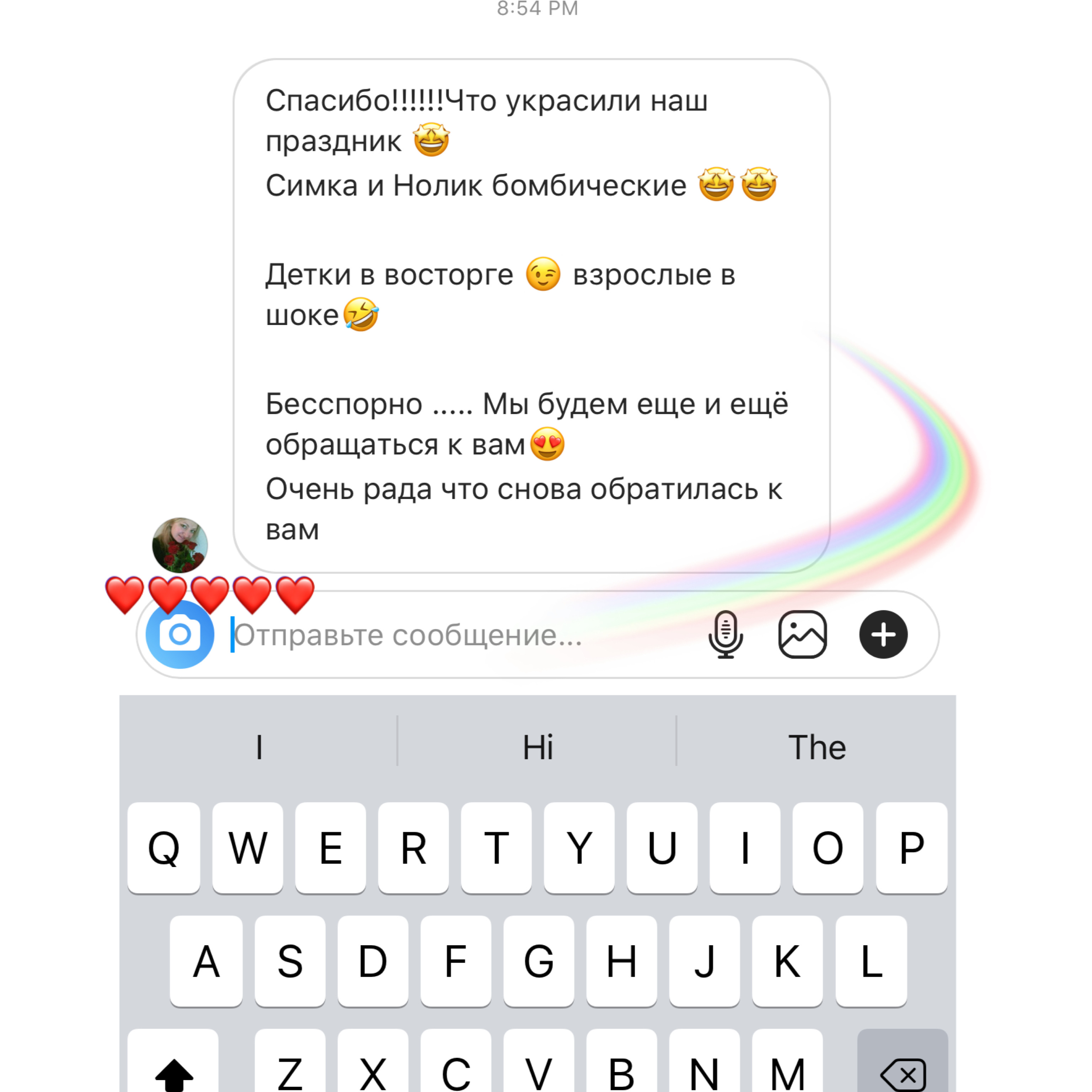Toggle the keyboard shift key
This screenshot has height=1092, width=1092.
click(x=173, y=1068)
